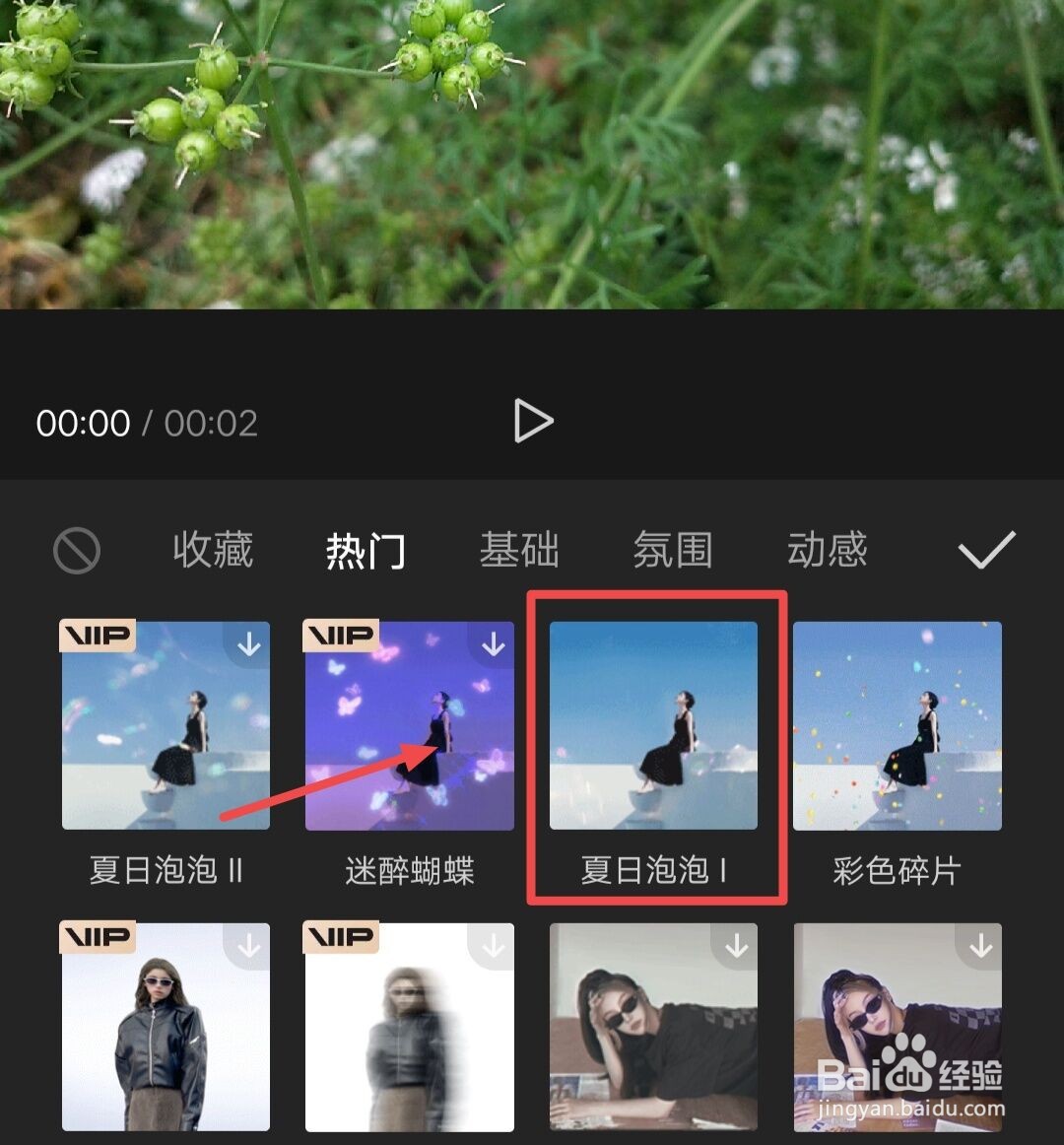Apply the 迷醉蝴蝶 butterfly effect
This screenshot has width=1064, height=1145.
pyautogui.click(x=409, y=727)
